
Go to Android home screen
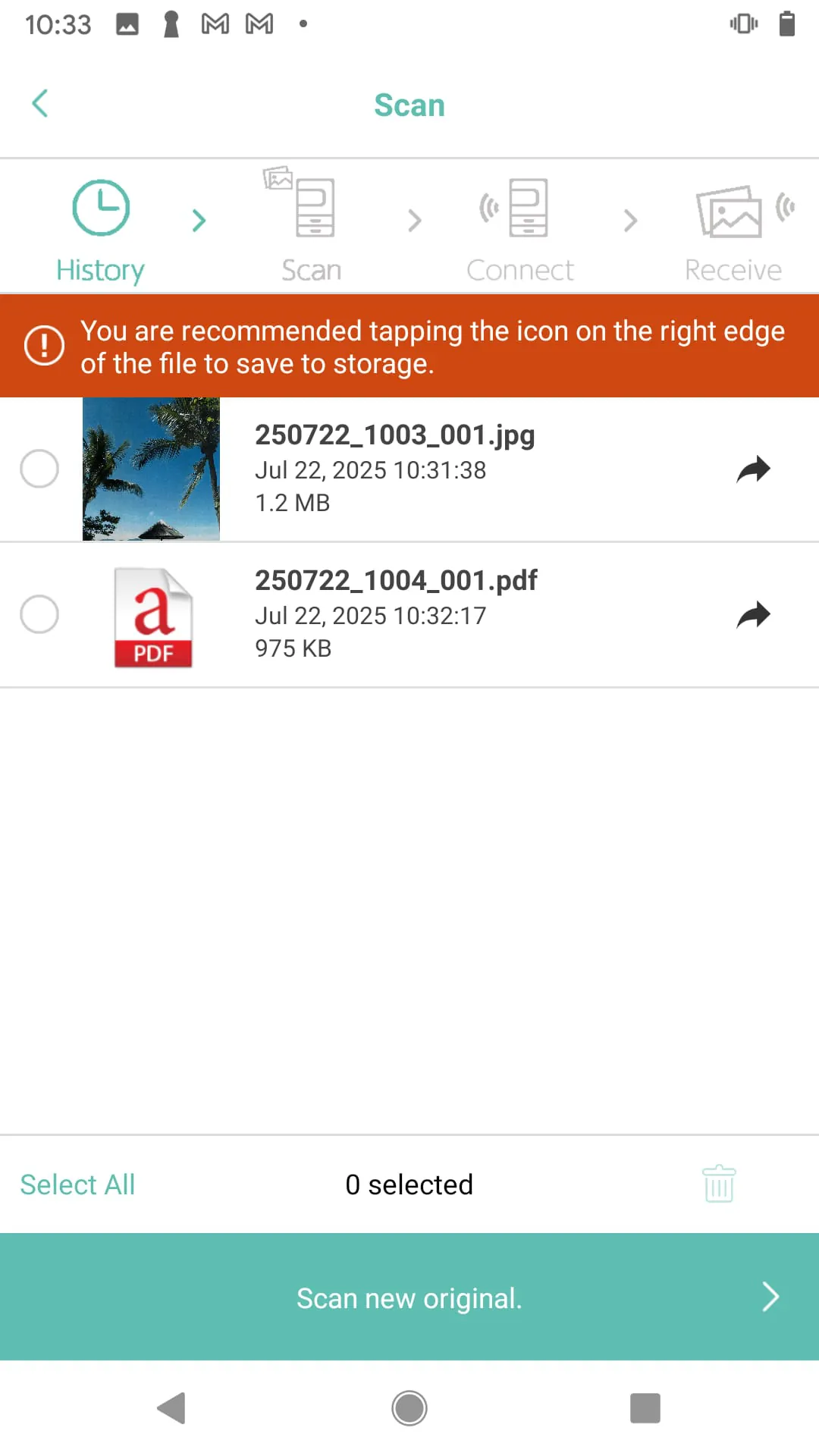click(409, 1408)
